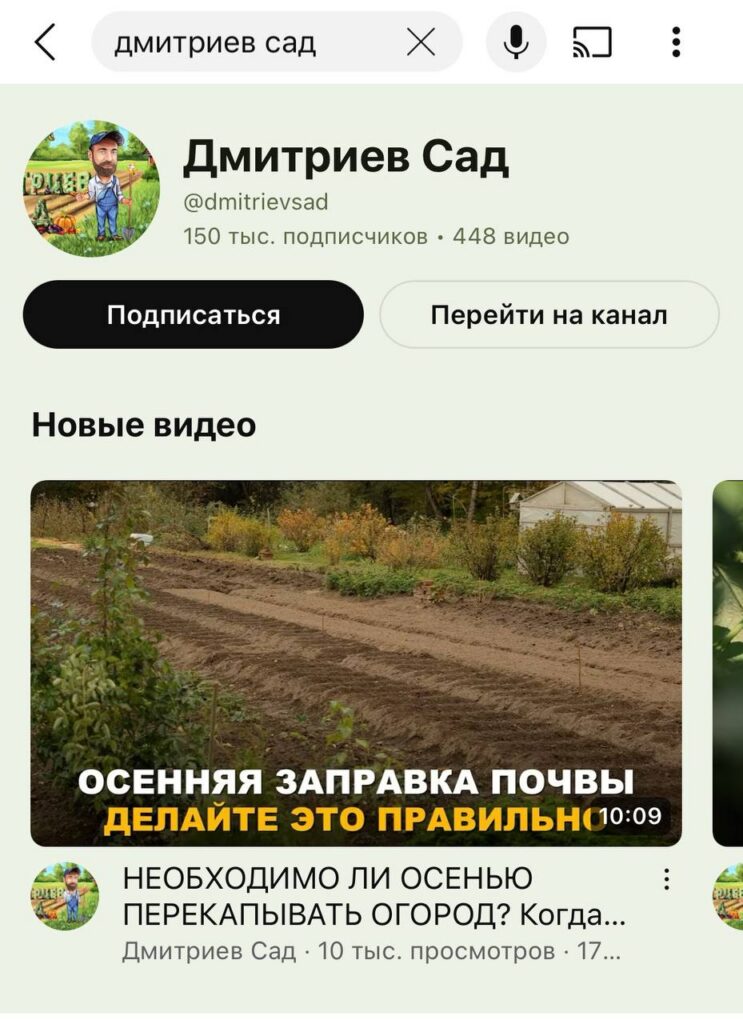This screenshot has height=1024, width=743.
Task: Tap Перейти на канал button
Action: (549, 315)
